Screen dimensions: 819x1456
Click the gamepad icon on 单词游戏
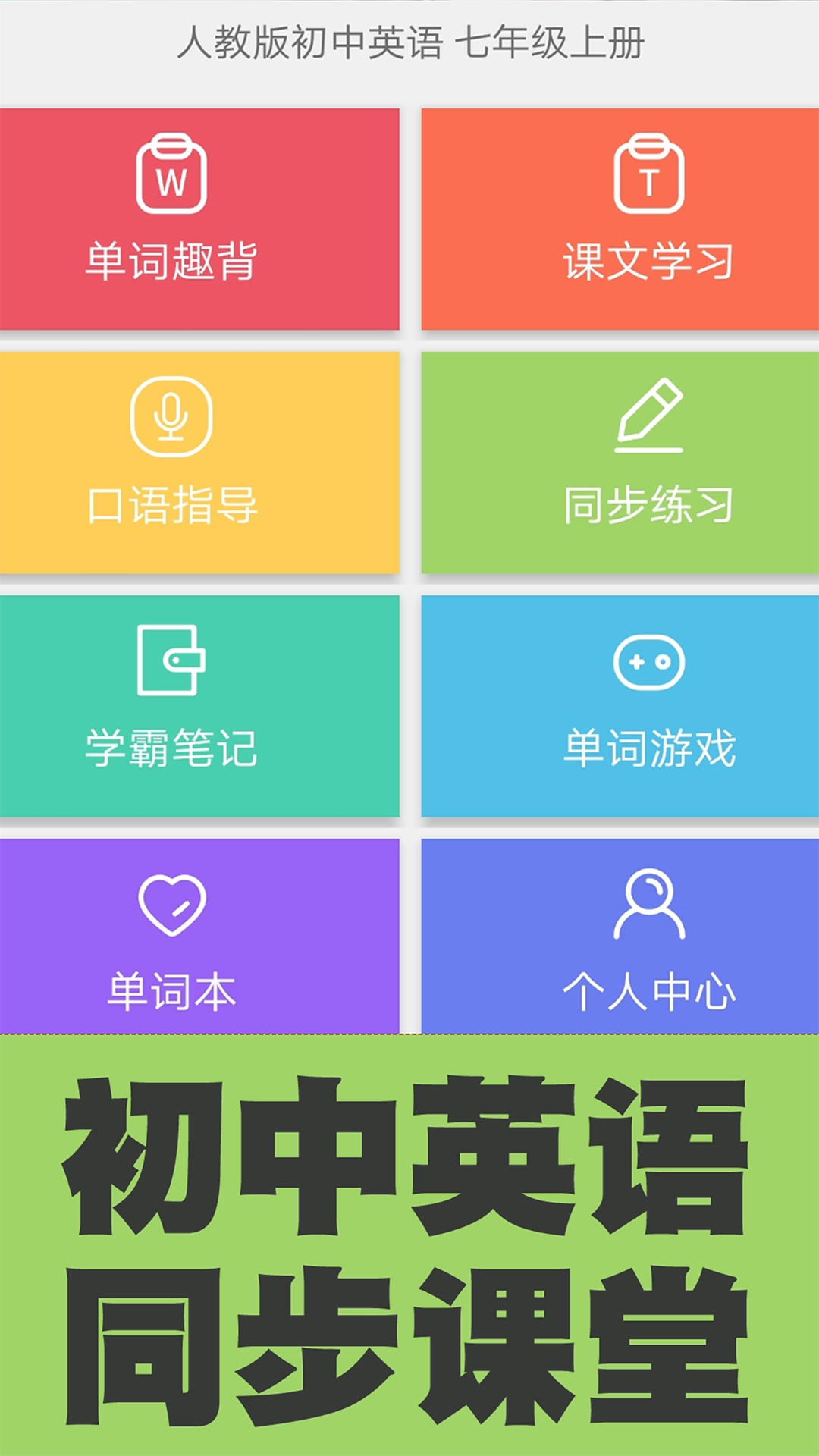pos(648,661)
